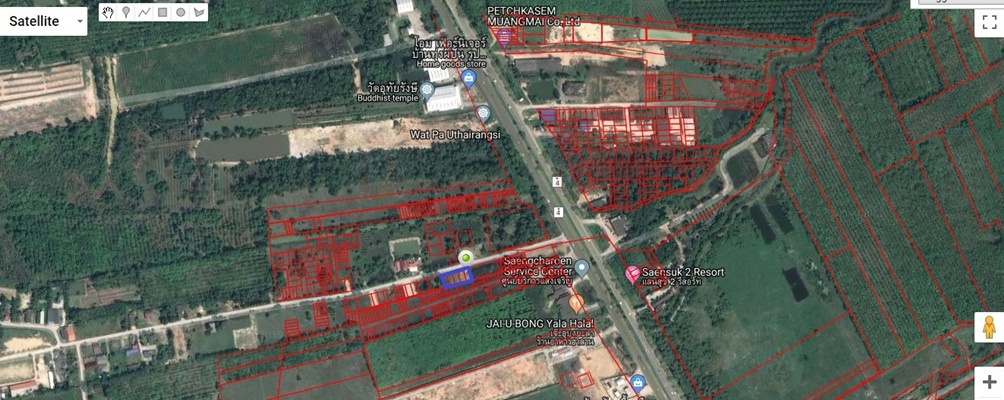Viewport: 1004px width, 400px height.
Task: Open the Satellite map type dropdown
Action: pos(44,21)
